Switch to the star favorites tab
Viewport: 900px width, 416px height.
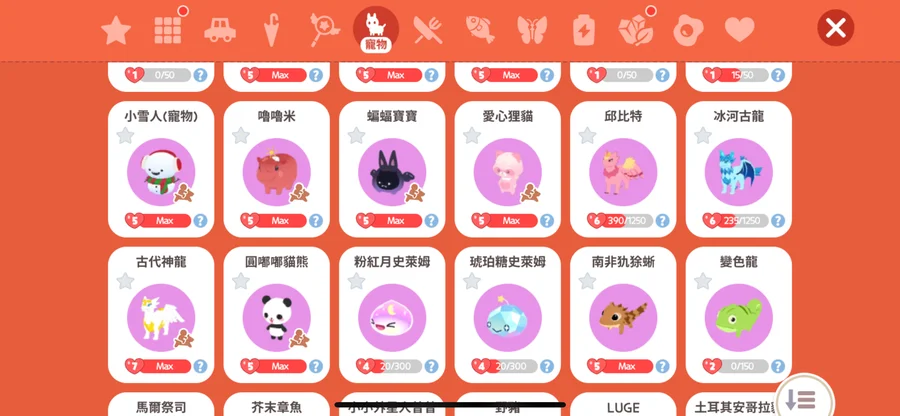pyautogui.click(x=116, y=30)
